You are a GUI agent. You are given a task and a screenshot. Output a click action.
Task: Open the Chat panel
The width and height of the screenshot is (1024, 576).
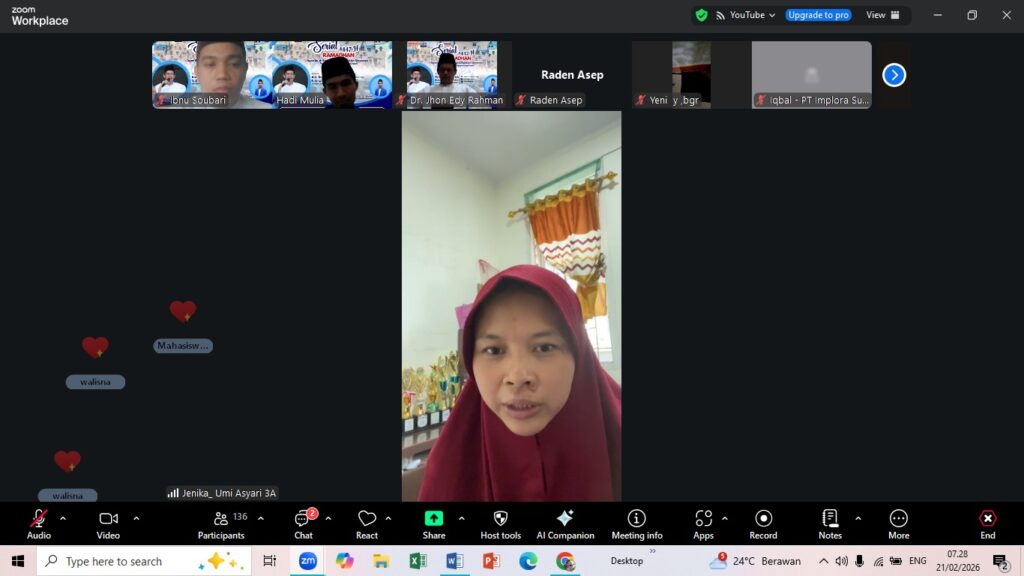click(x=304, y=524)
